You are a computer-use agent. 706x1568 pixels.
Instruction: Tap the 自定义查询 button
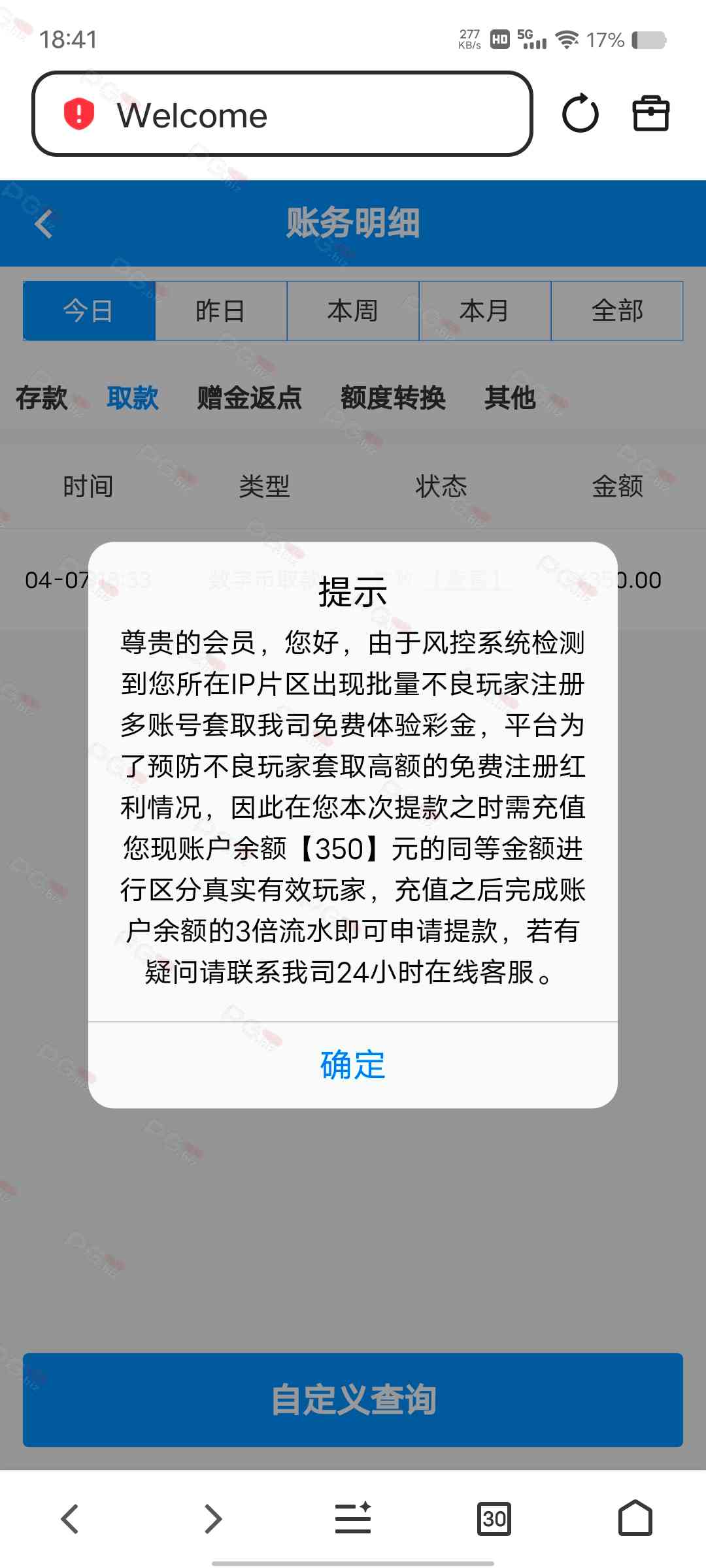(353, 1399)
